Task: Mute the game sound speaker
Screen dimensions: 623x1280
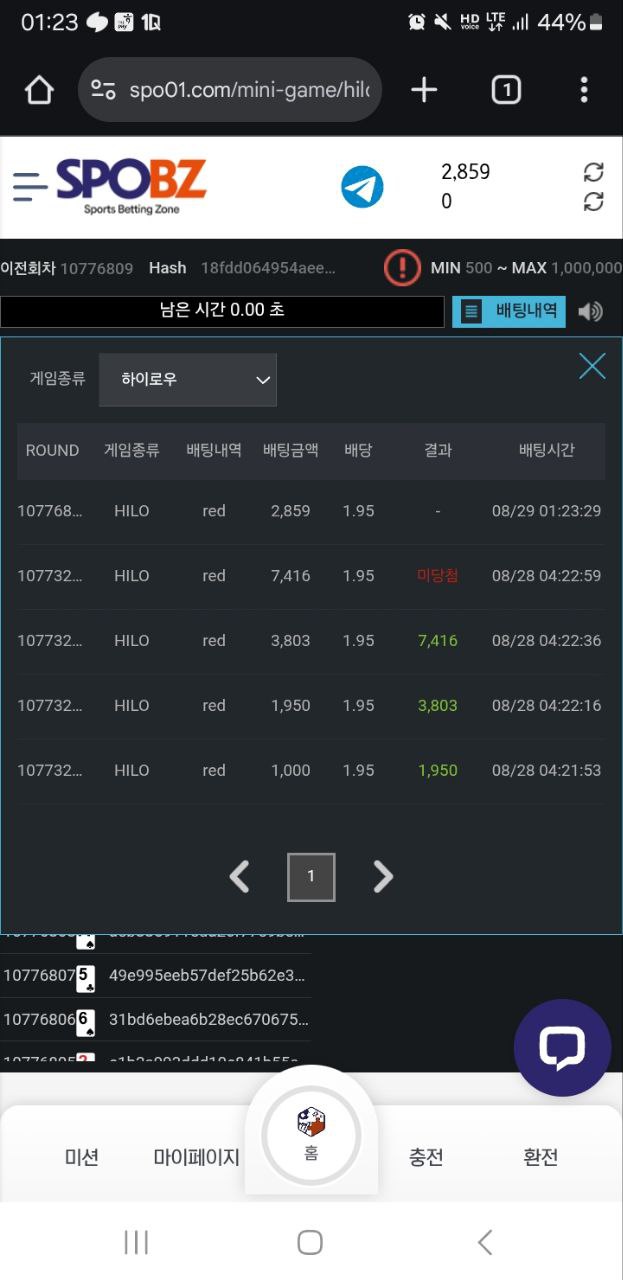Action: click(591, 311)
